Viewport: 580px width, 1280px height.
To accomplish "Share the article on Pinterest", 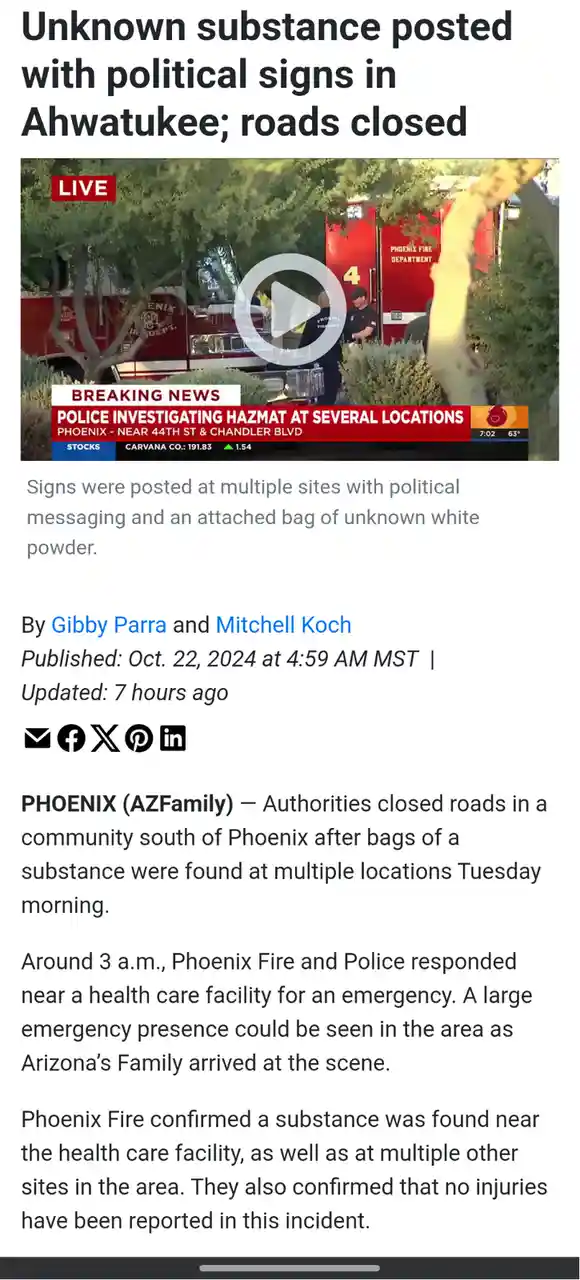I will (x=139, y=739).
